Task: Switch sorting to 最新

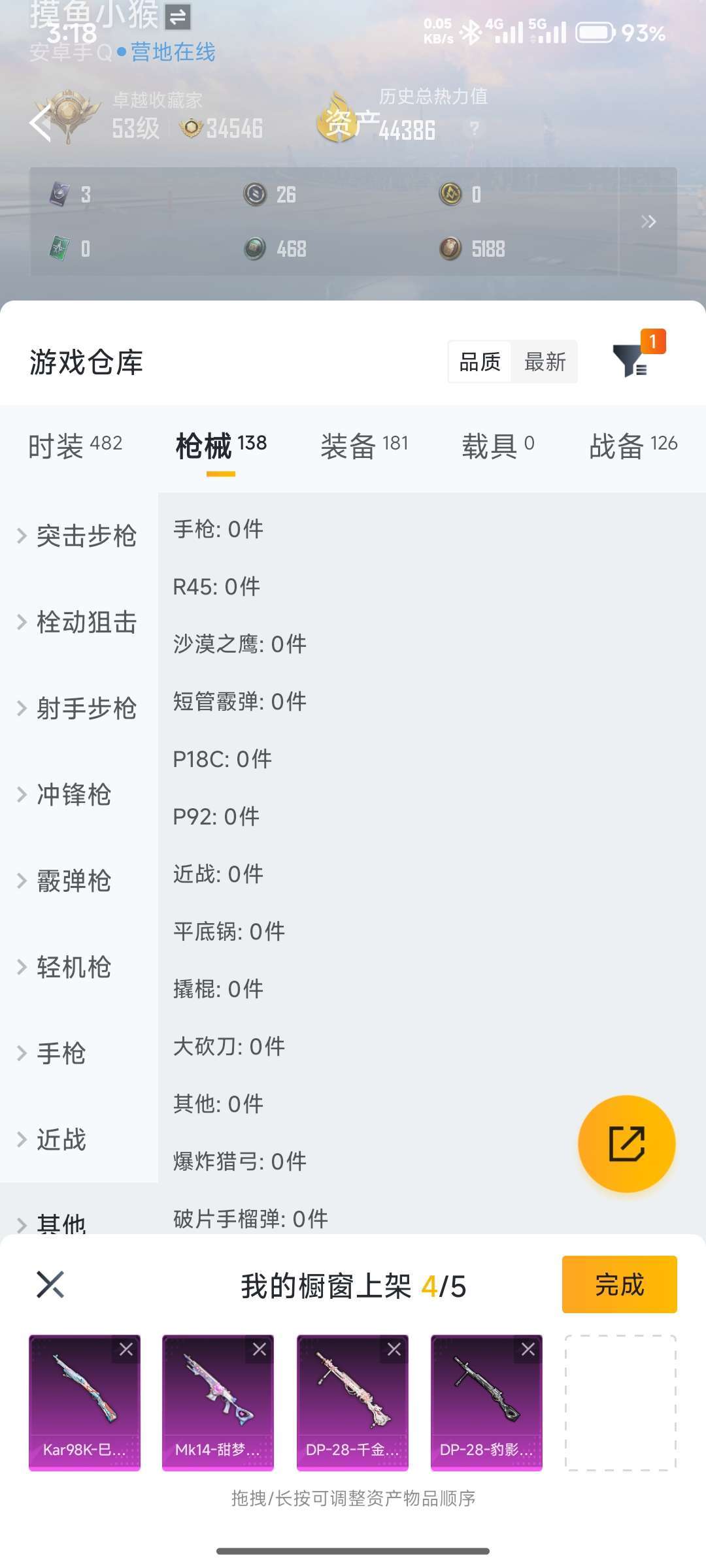Action: tap(545, 362)
